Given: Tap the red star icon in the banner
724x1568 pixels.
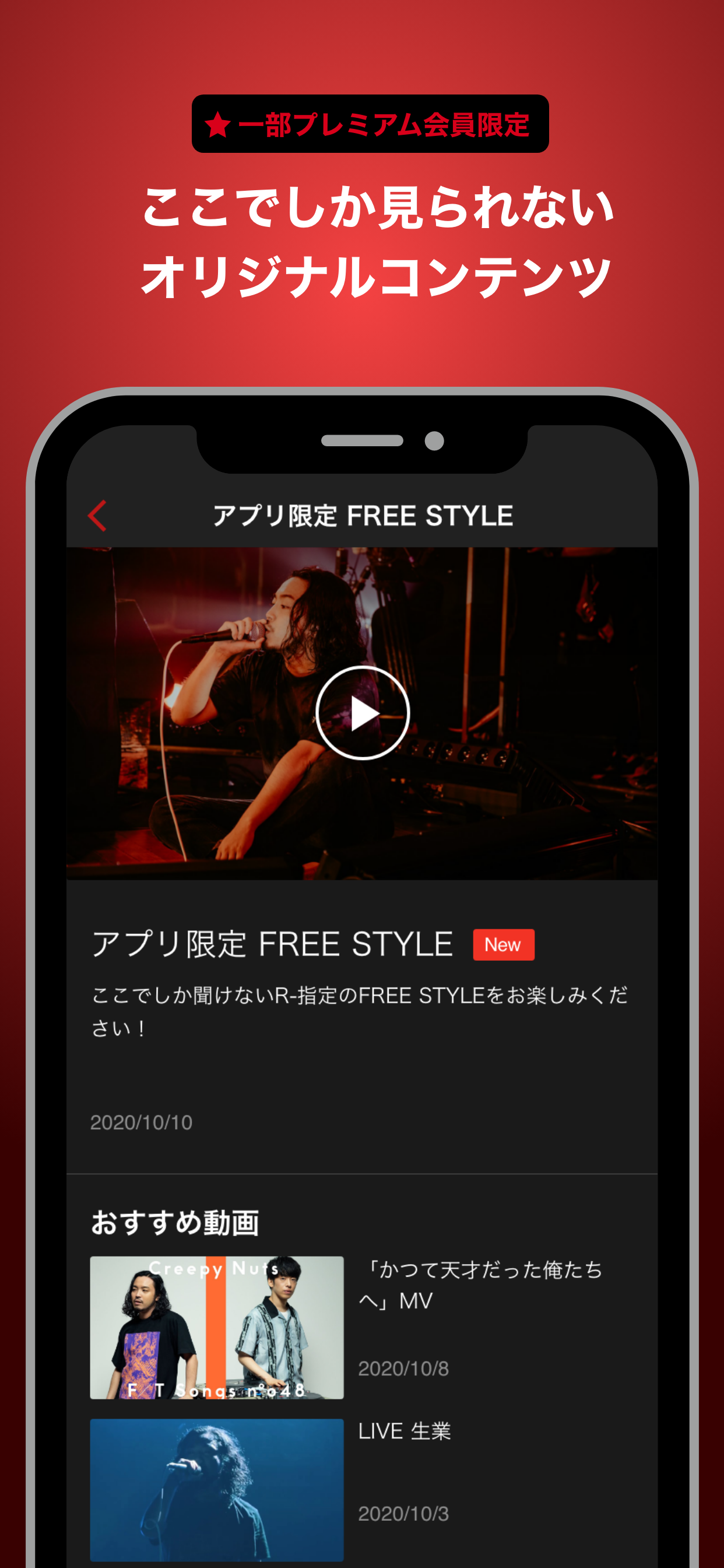Looking at the screenshot, I should tap(219, 124).
